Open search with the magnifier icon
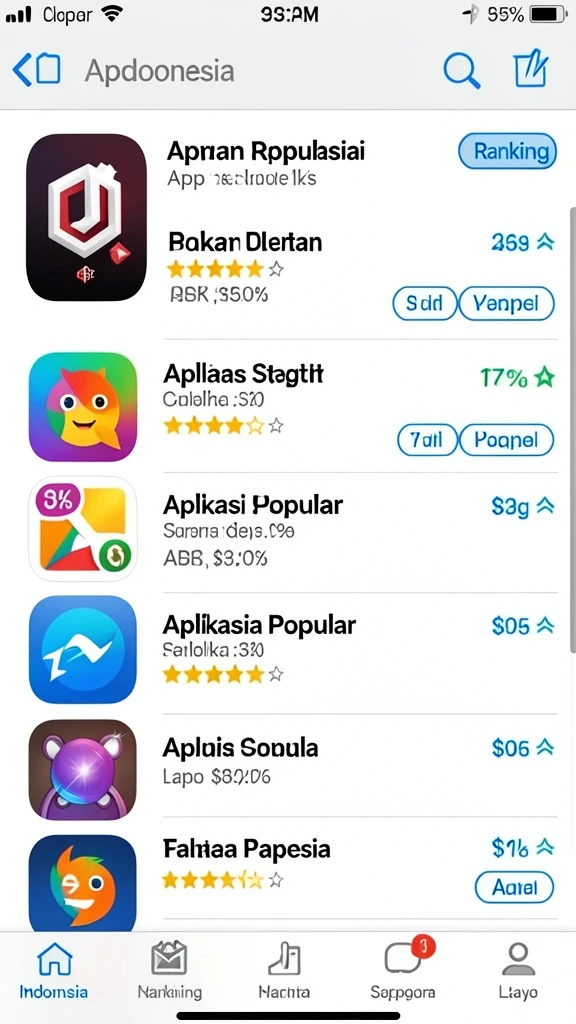576x1024 pixels. tap(462, 70)
